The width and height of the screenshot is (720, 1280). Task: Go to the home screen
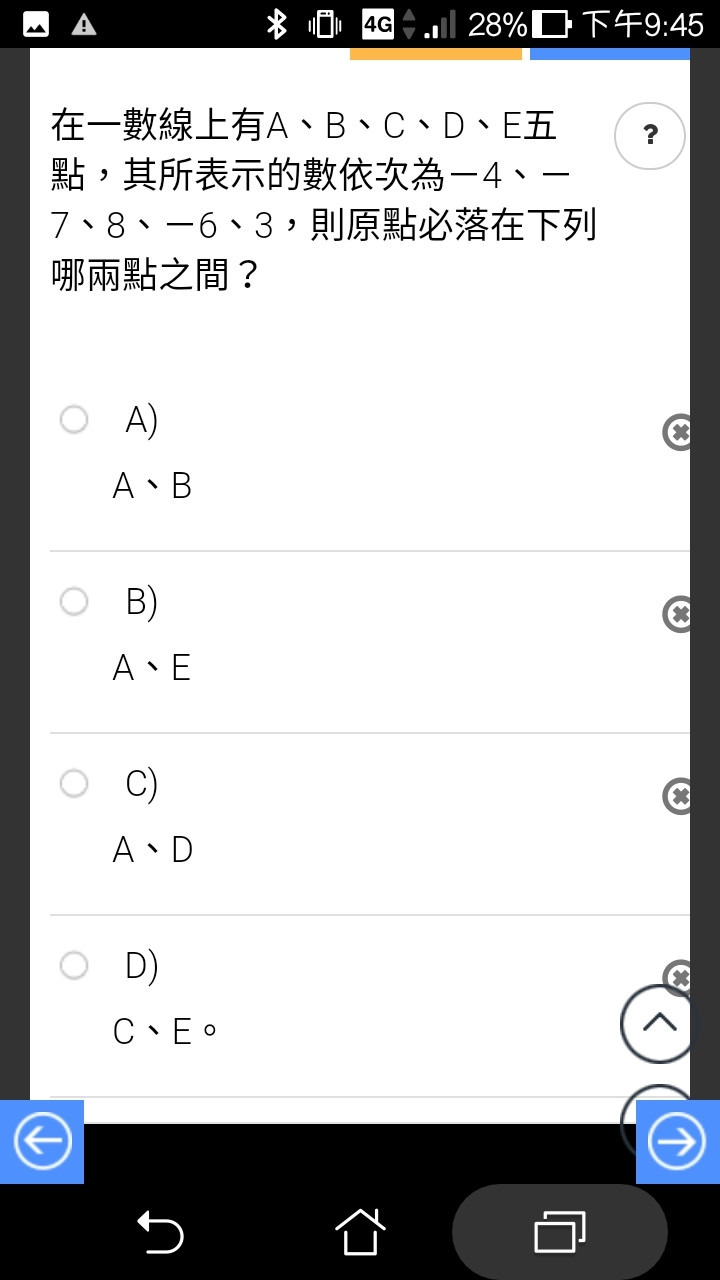(x=360, y=1231)
